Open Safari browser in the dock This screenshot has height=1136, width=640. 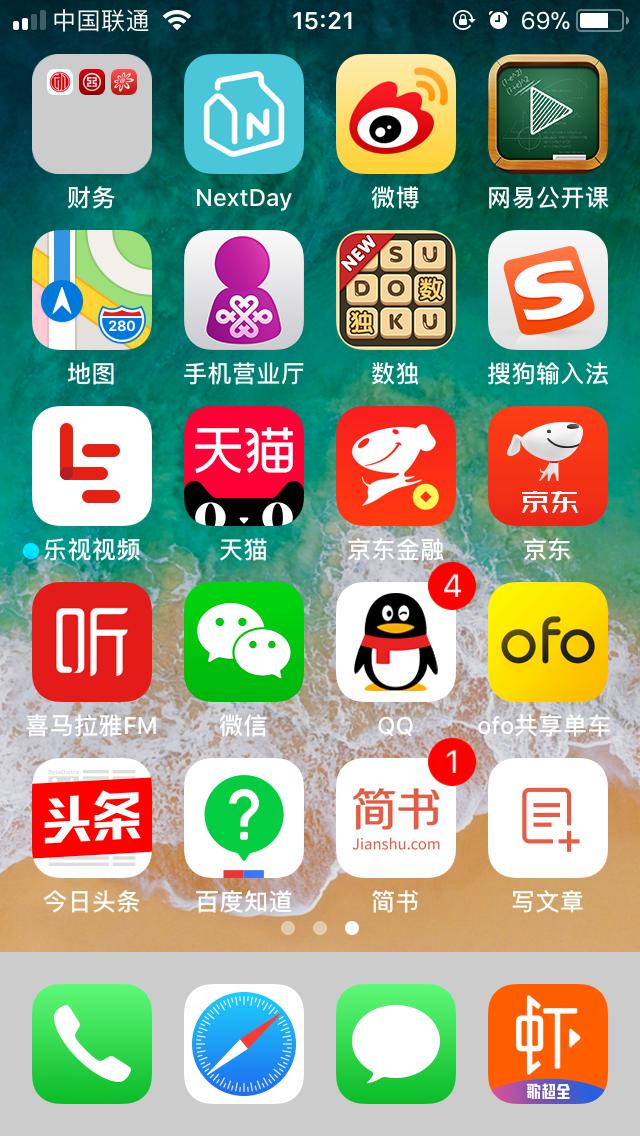tap(244, 1044)
